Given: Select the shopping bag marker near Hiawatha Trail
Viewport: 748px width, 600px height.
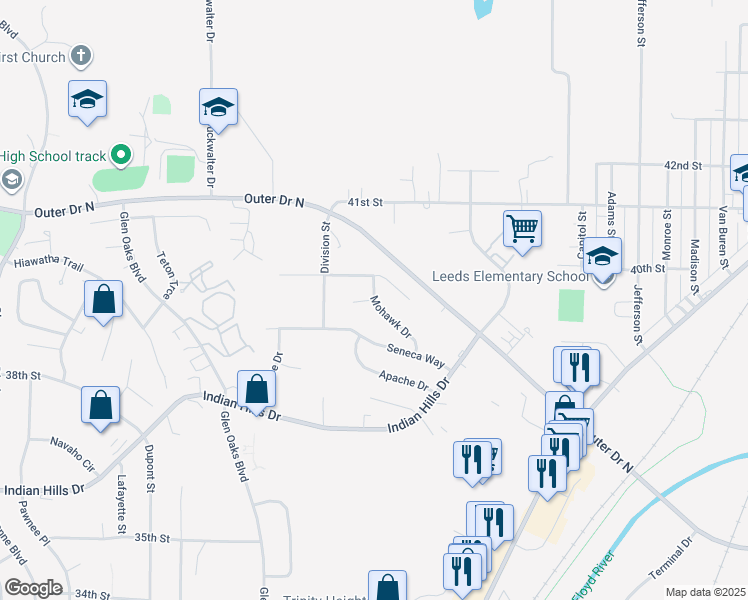Looking at the screenshot, I should [x=103, y=299].
